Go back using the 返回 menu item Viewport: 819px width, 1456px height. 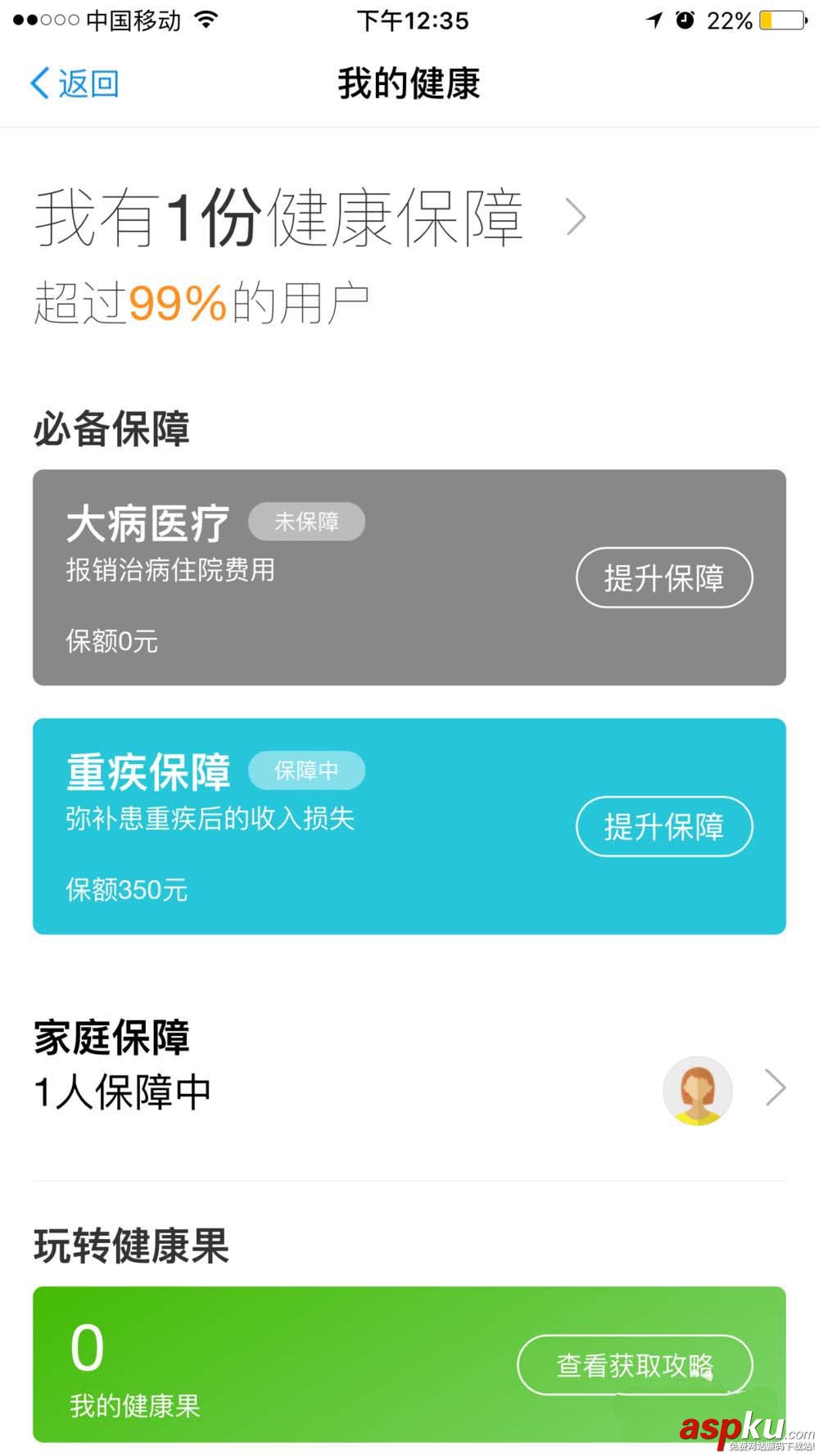(x=86, y=83)
